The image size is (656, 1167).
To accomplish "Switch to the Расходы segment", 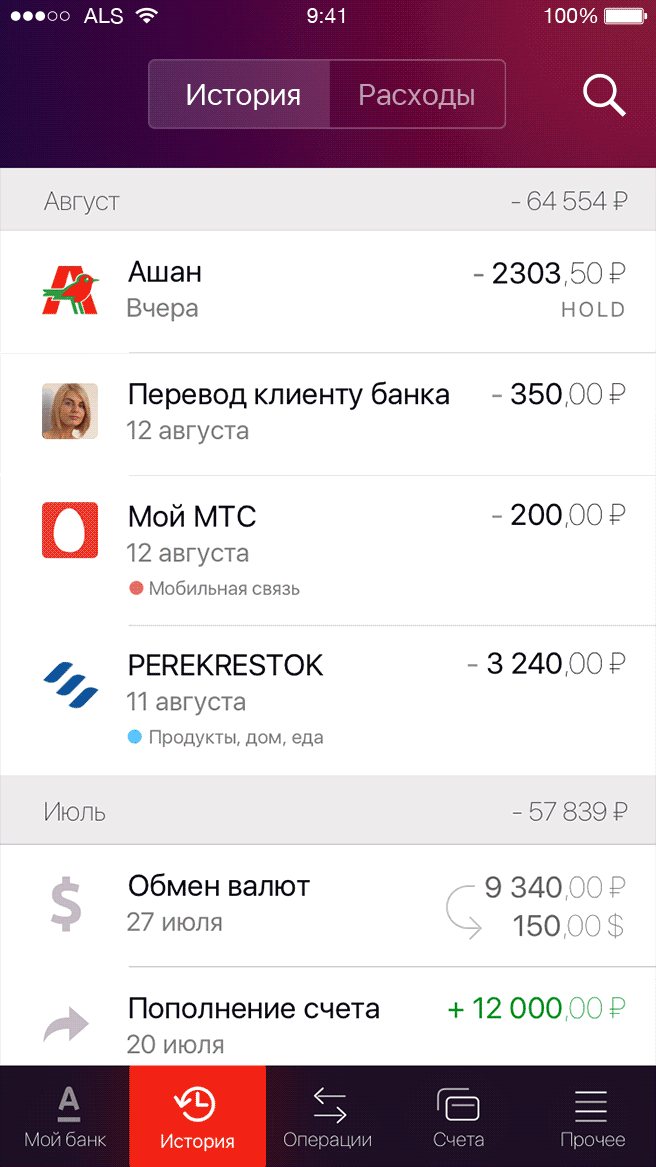I will [416, 96].
